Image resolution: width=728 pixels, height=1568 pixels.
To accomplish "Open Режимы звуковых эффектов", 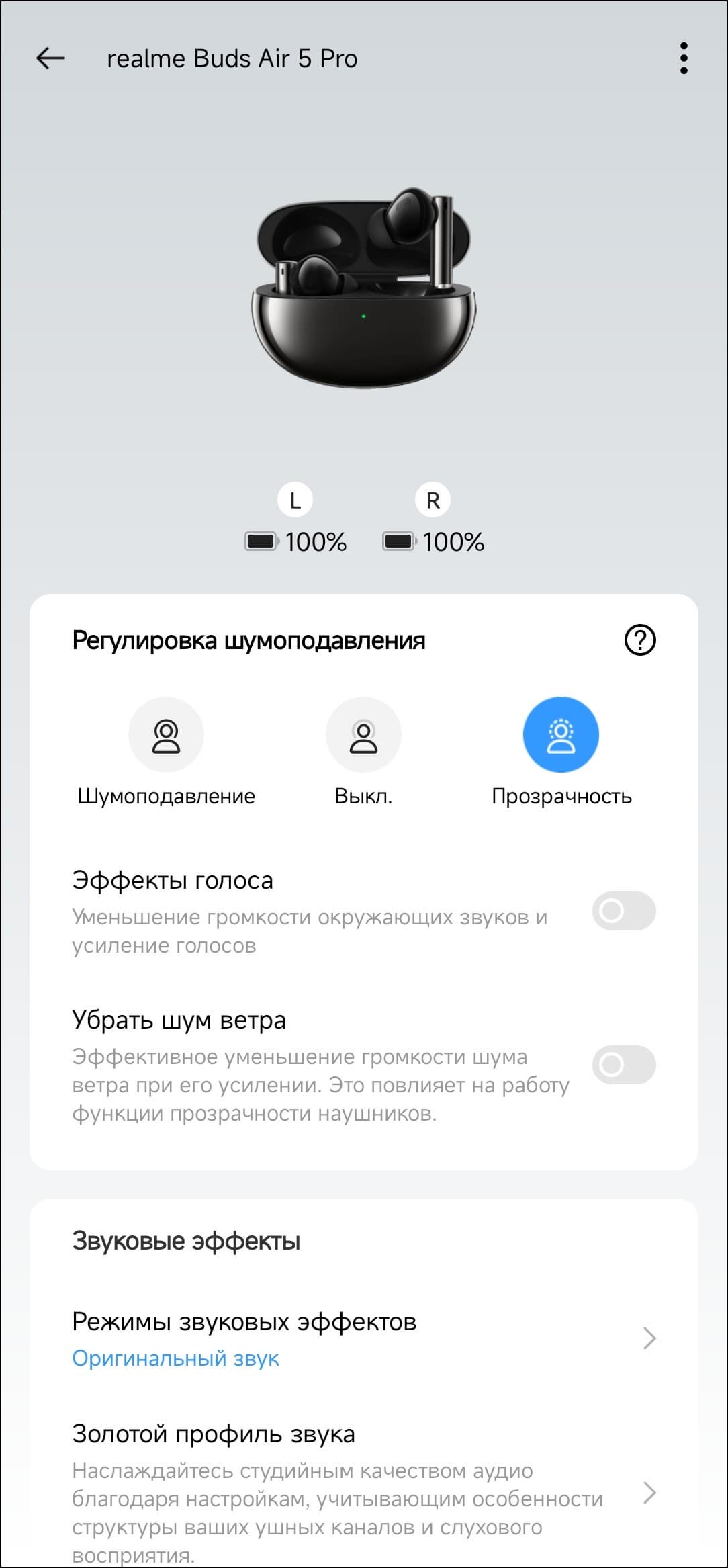I will coord(363,1338).
